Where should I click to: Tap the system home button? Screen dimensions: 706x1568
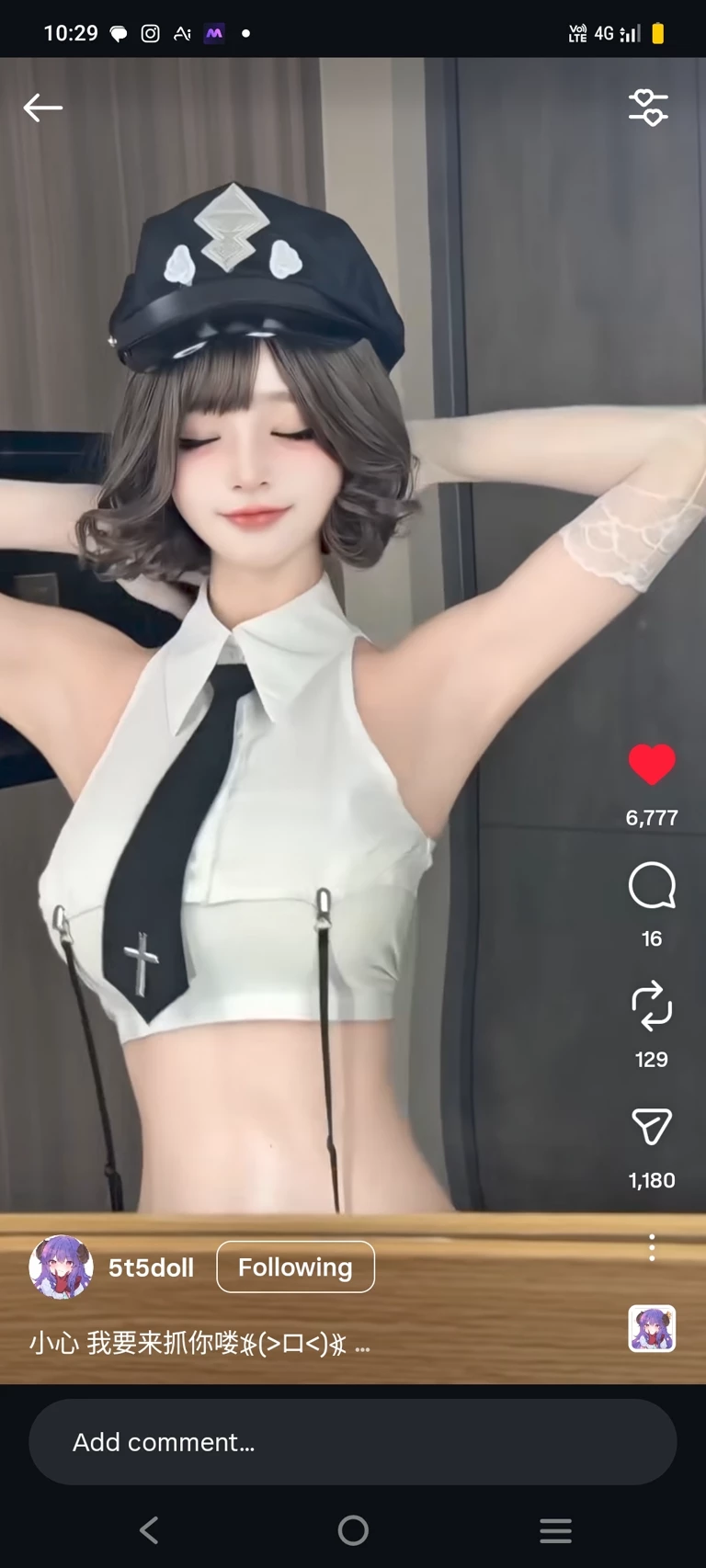353,1530
